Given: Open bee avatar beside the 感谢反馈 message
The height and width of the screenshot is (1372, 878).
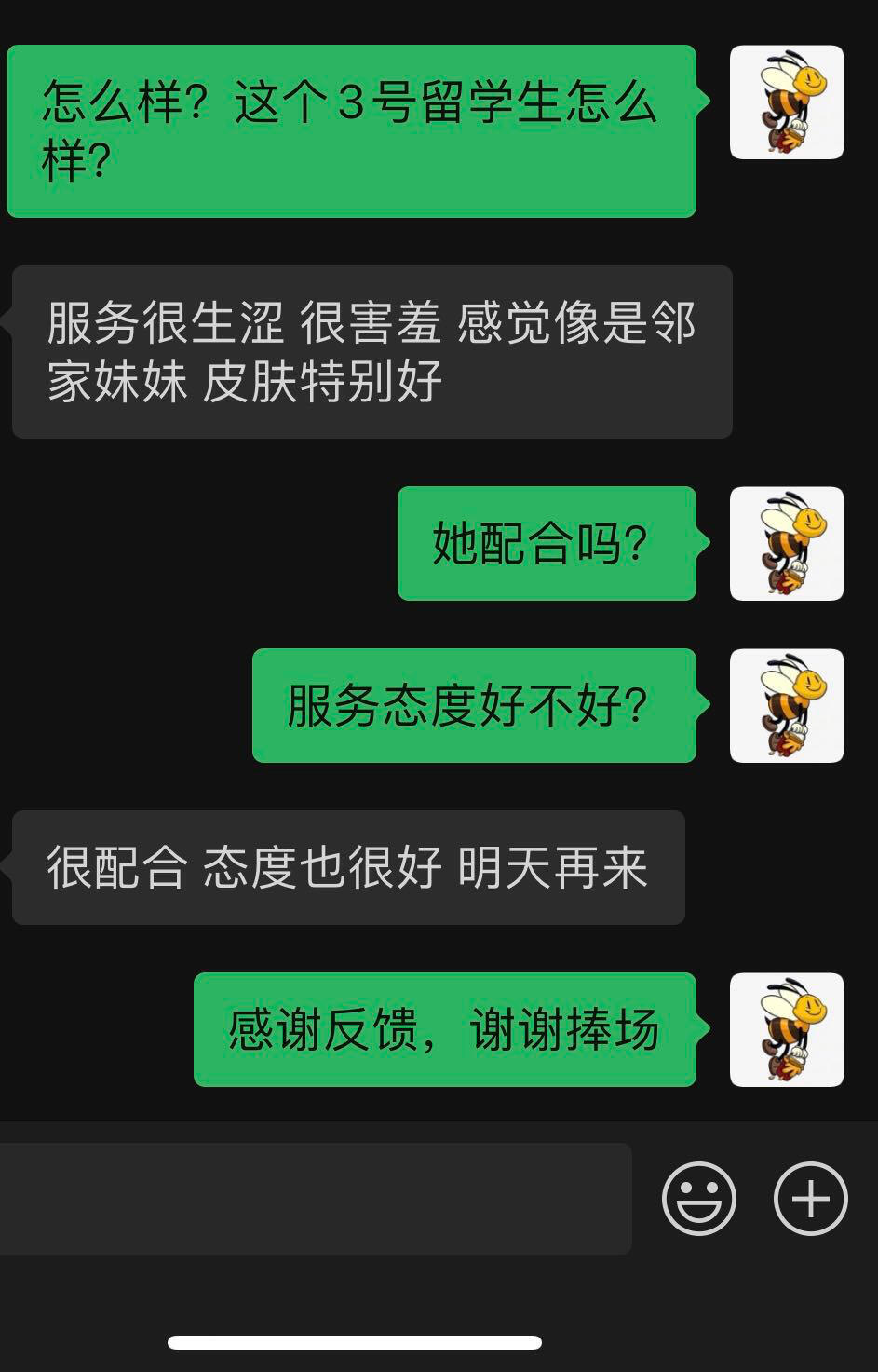Looking at the screenshot, I should (787, 1030).
